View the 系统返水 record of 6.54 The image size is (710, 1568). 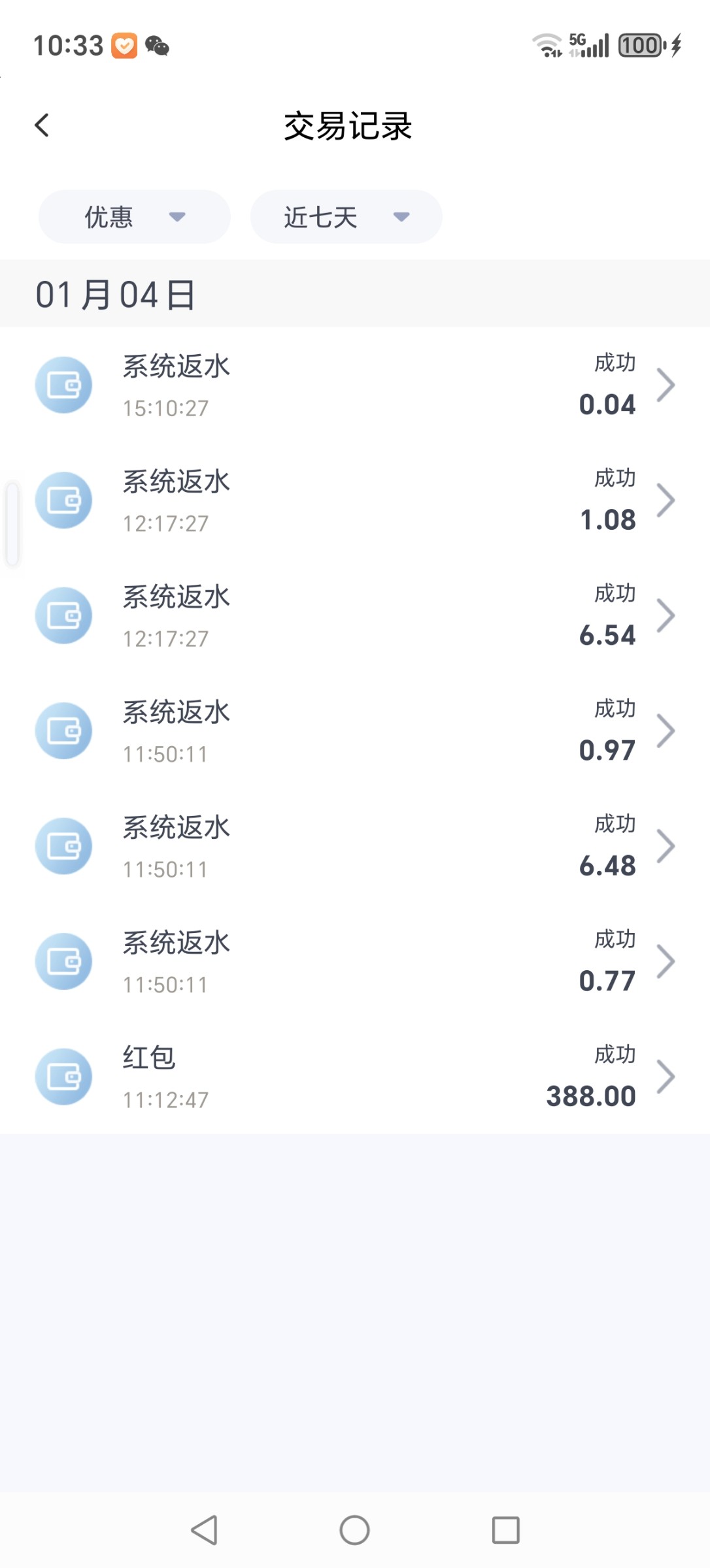[x=355, y=615]
